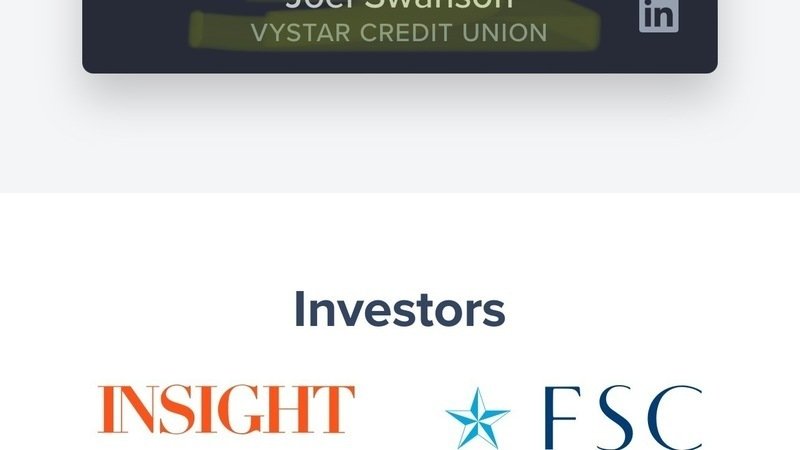The height and width of the screenshot is (450, 800).
Task: Open Joel Swanson's LinkedIn profile icon
Action: [x=659, y=14]
